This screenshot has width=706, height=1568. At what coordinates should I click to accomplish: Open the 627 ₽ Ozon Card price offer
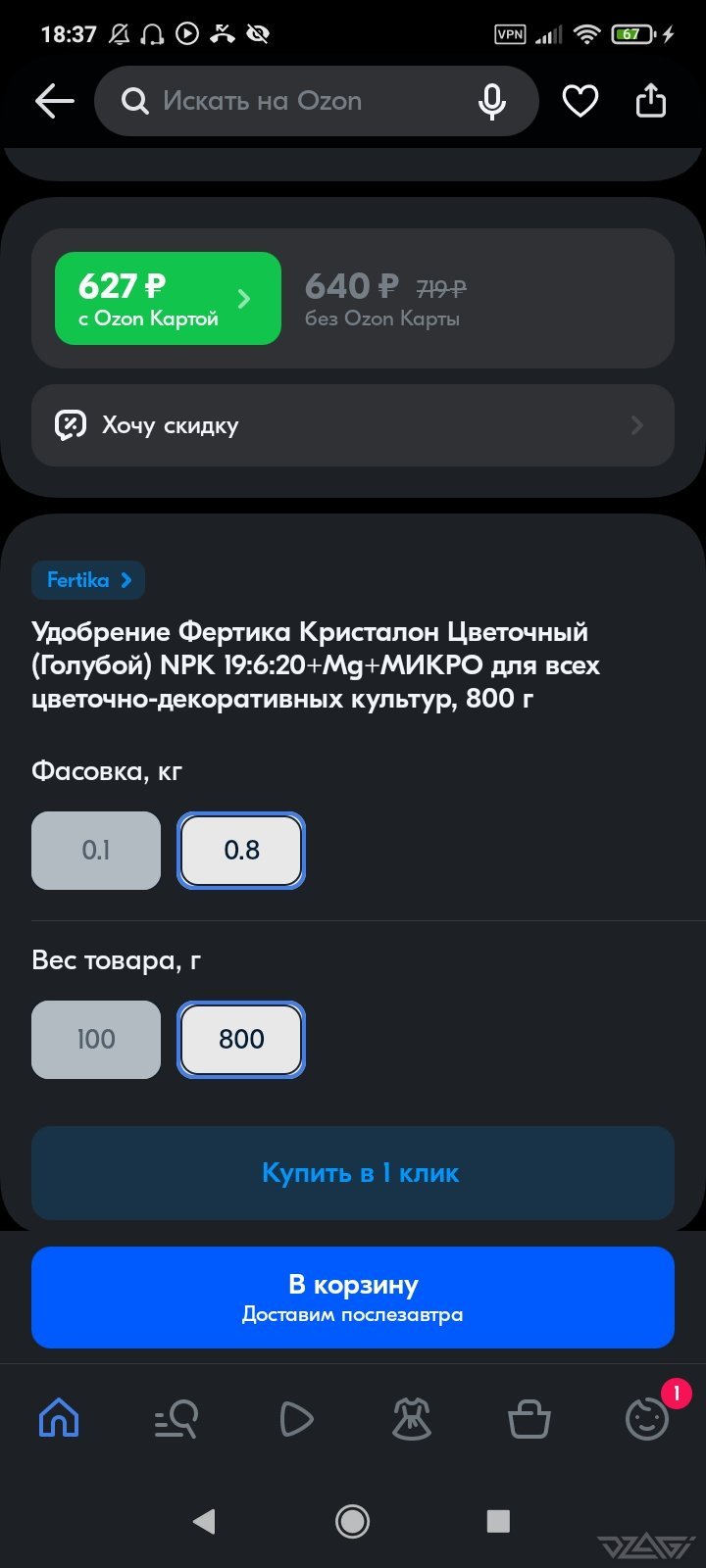[x=168, y=298]
